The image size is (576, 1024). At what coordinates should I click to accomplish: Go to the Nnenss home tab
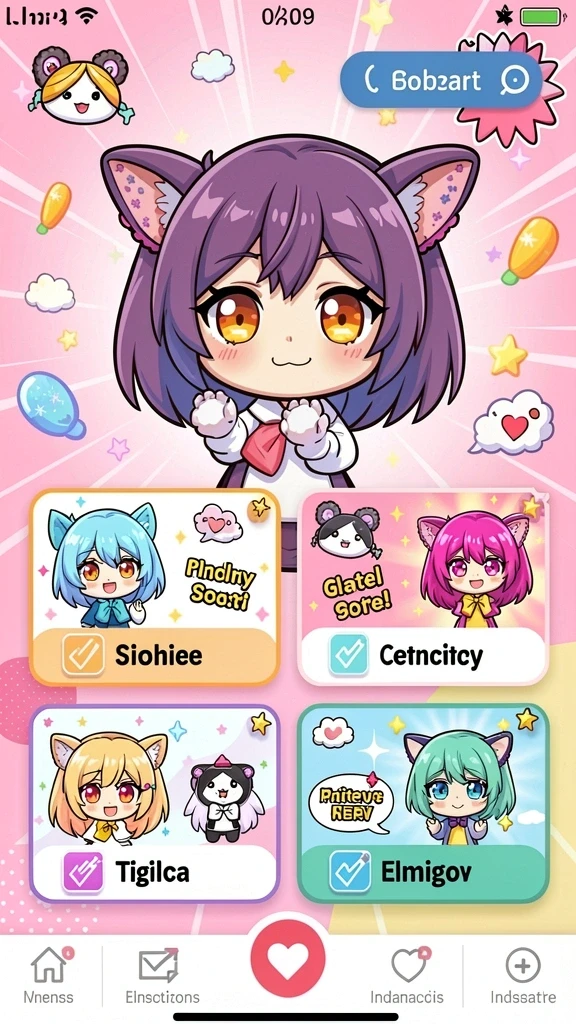[x=50, y=976]
